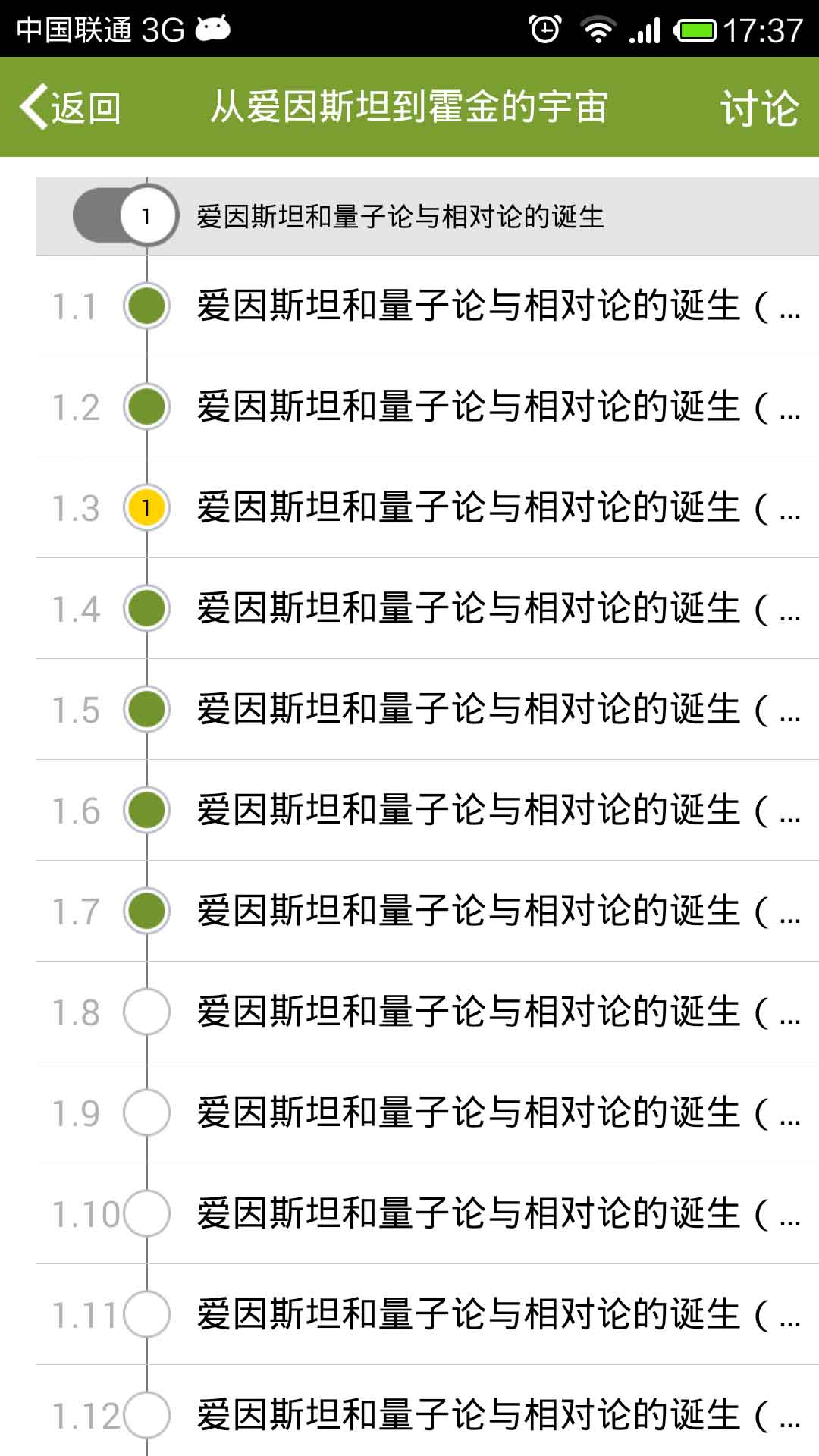Tap the progress circle next to 1.5
The image size is (819, 1456).
click(x=146, y=711)
